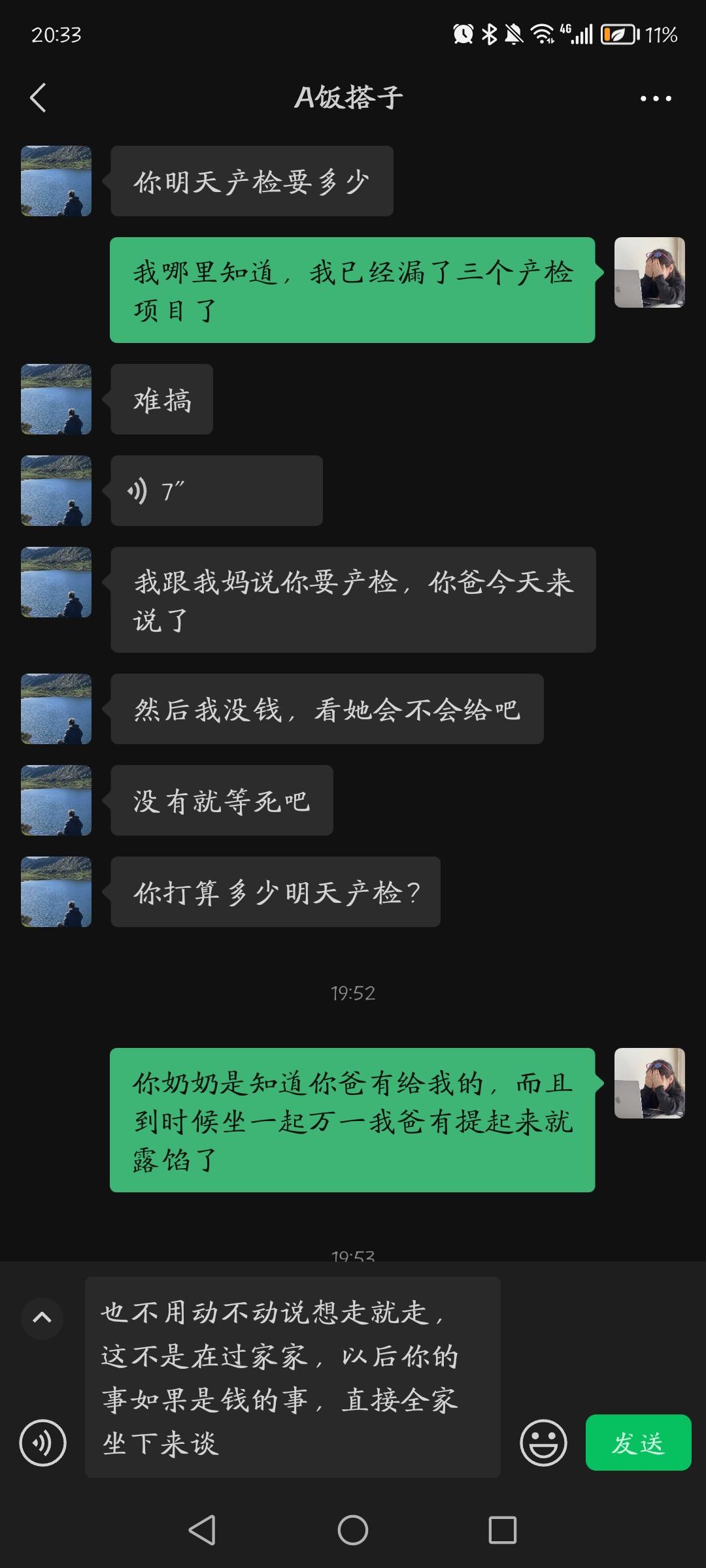Tap the 发送 send button

tap(638, 1443)
